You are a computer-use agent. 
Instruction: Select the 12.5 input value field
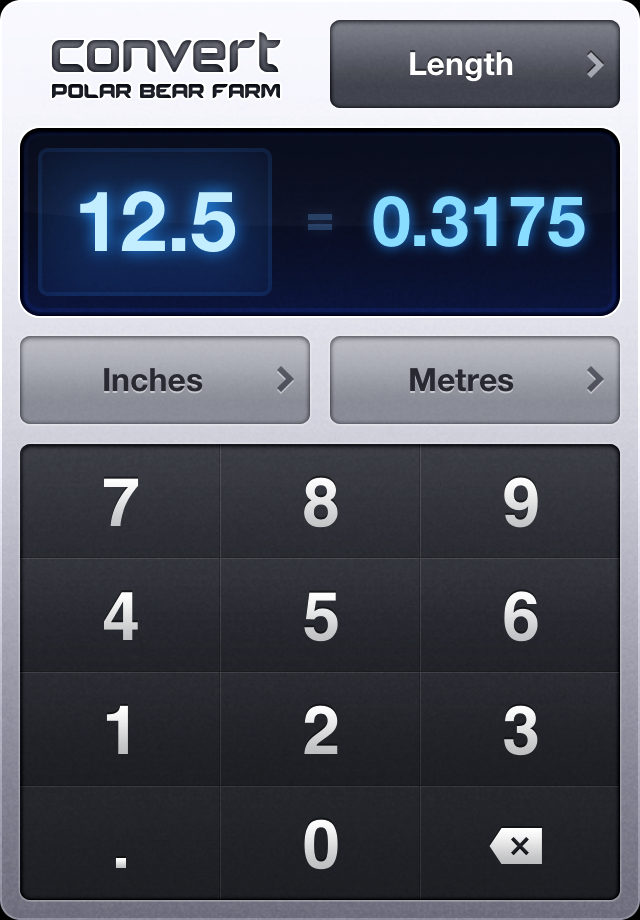155,222
